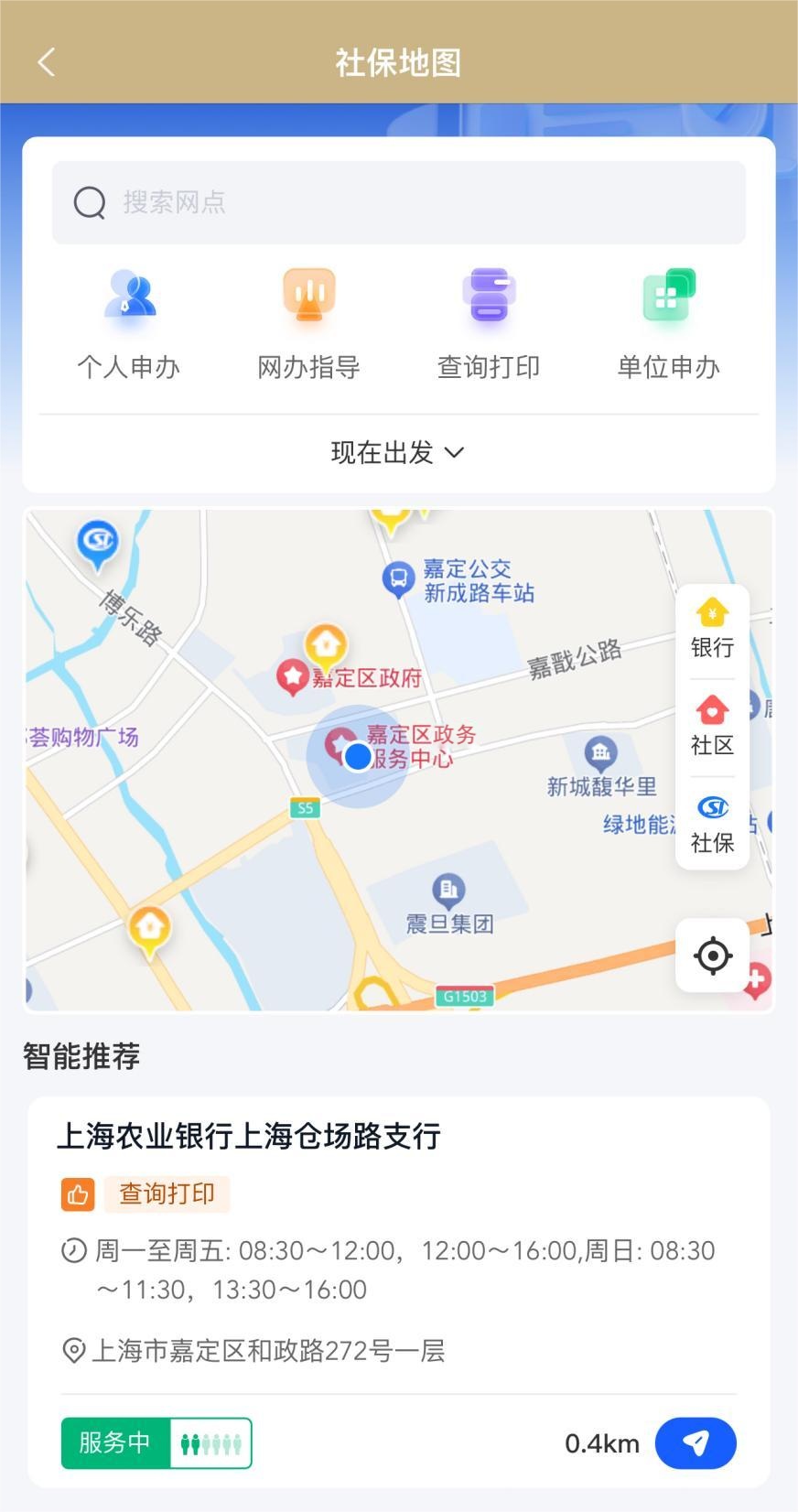Tap the yellow bank pin near 嘉定区政府
The image size is (798, 1512).
325,645
